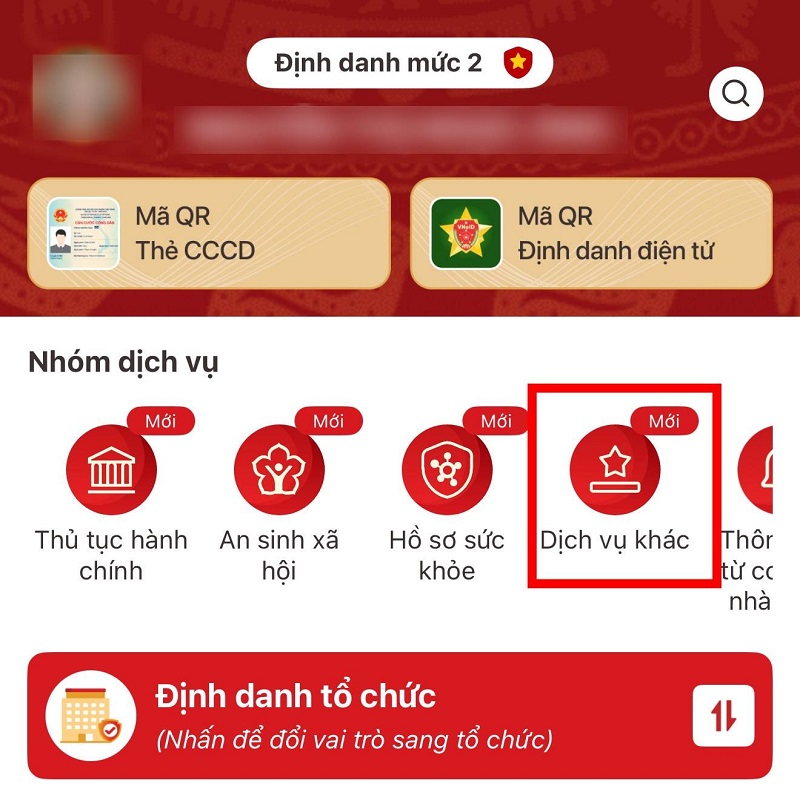Tap the Định danh mức 2 badge
The image size is (800, 792).
(400, 64)
